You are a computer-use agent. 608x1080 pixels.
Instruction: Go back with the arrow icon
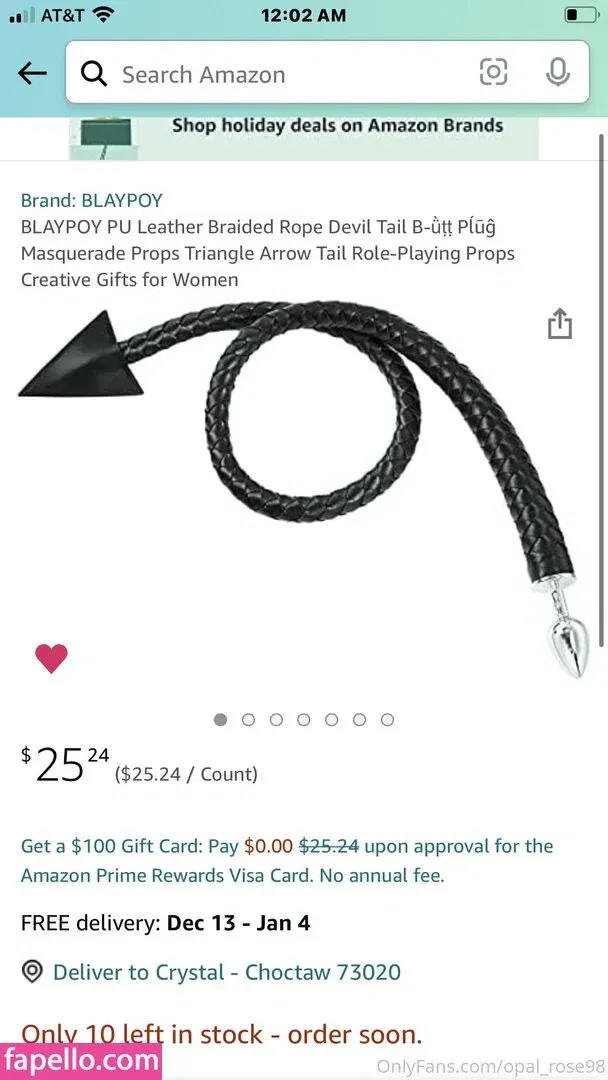click(32, 73)
